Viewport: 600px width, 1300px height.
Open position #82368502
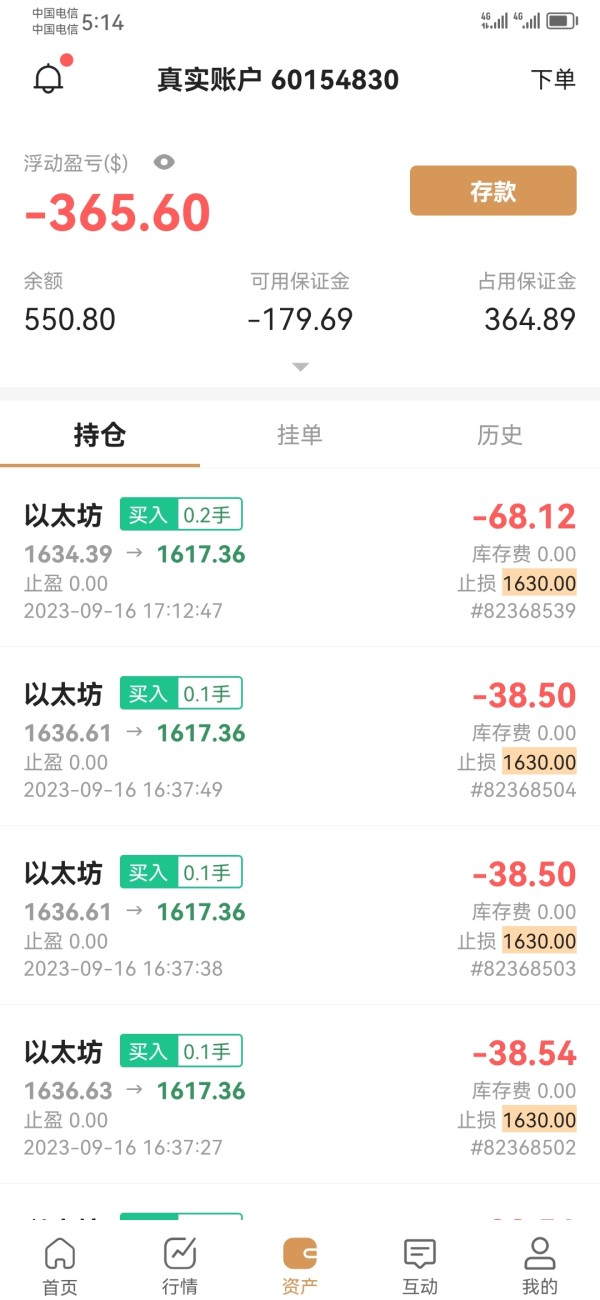tap(300, 1095)
